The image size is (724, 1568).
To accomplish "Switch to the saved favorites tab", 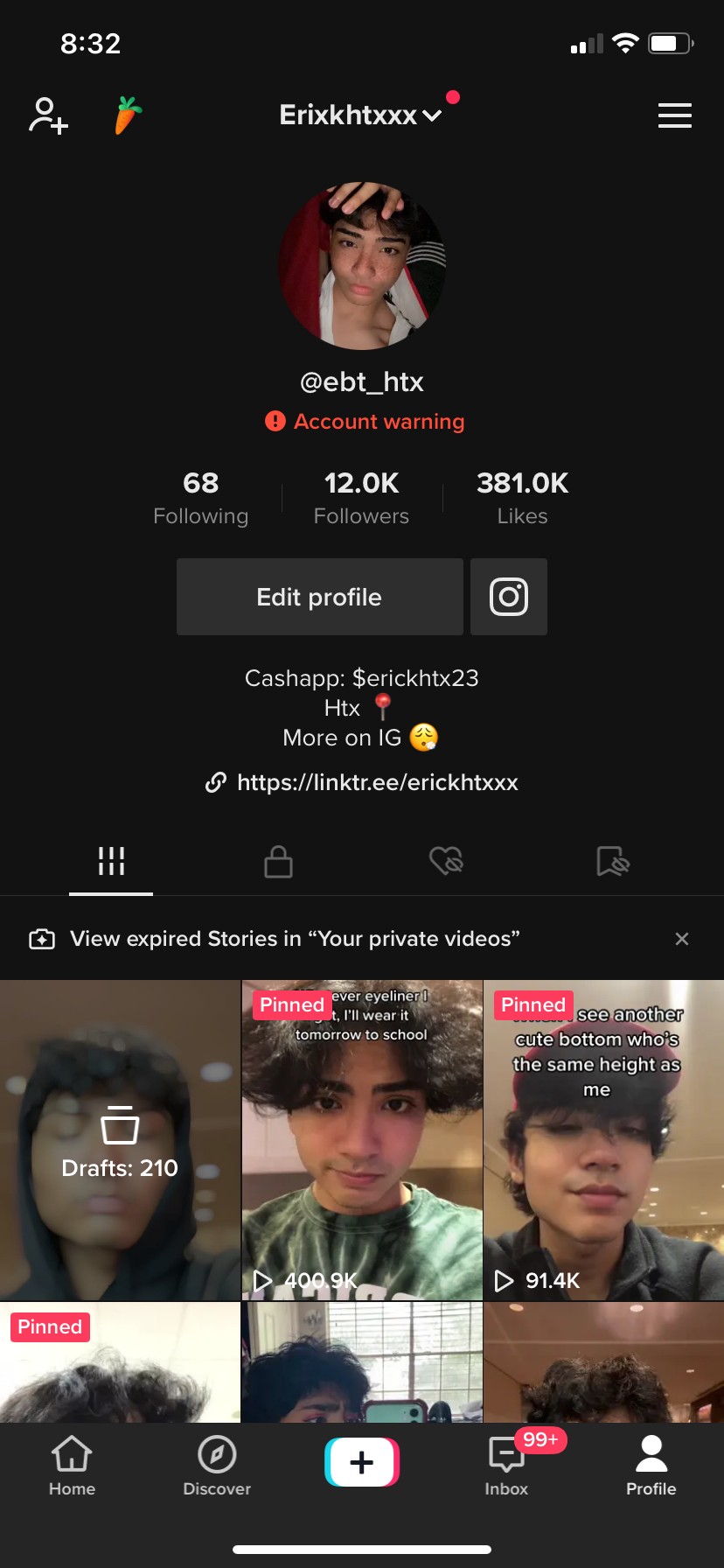I will (x=612, y=861).
